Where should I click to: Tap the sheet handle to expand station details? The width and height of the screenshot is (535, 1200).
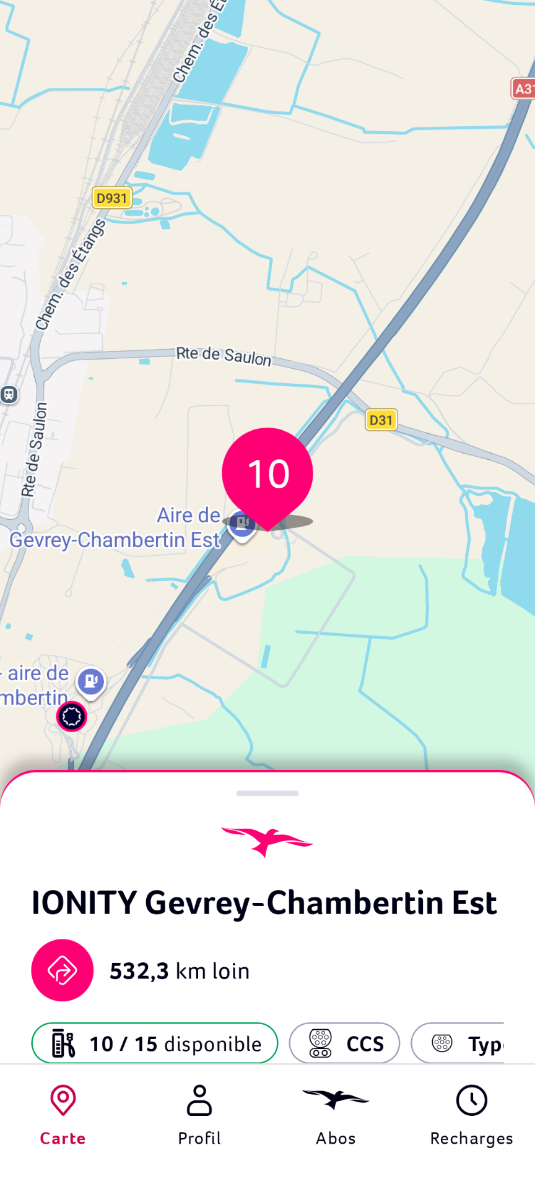coord(267,793)
